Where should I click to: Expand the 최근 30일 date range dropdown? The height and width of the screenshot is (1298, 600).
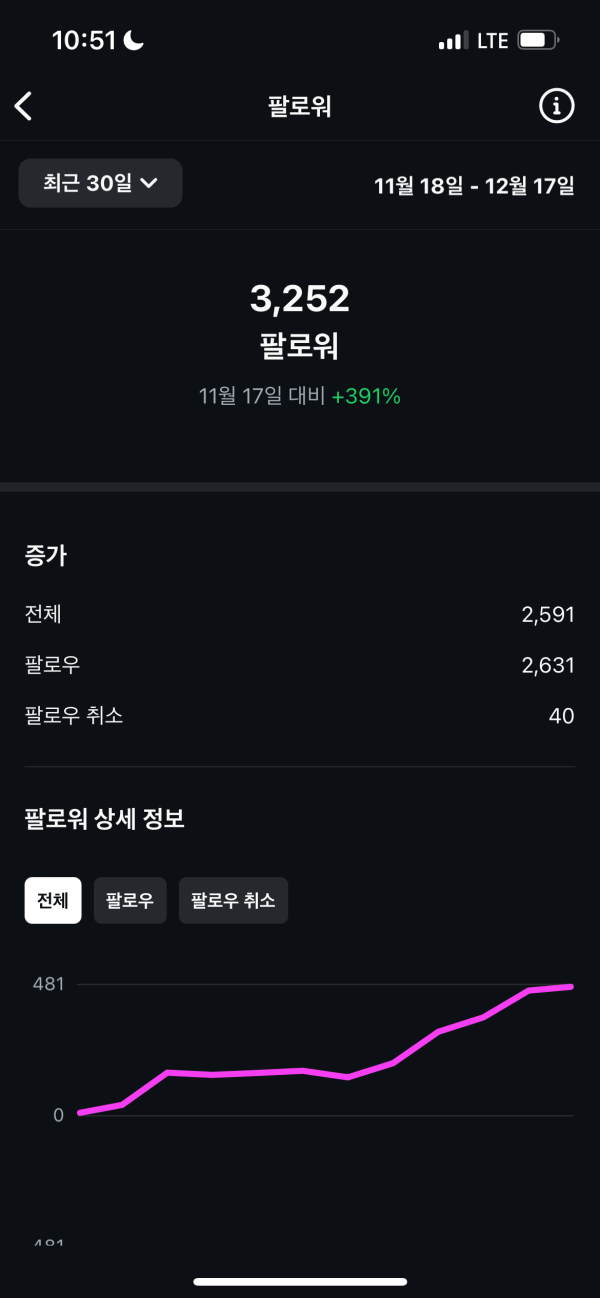click(100, 183)
